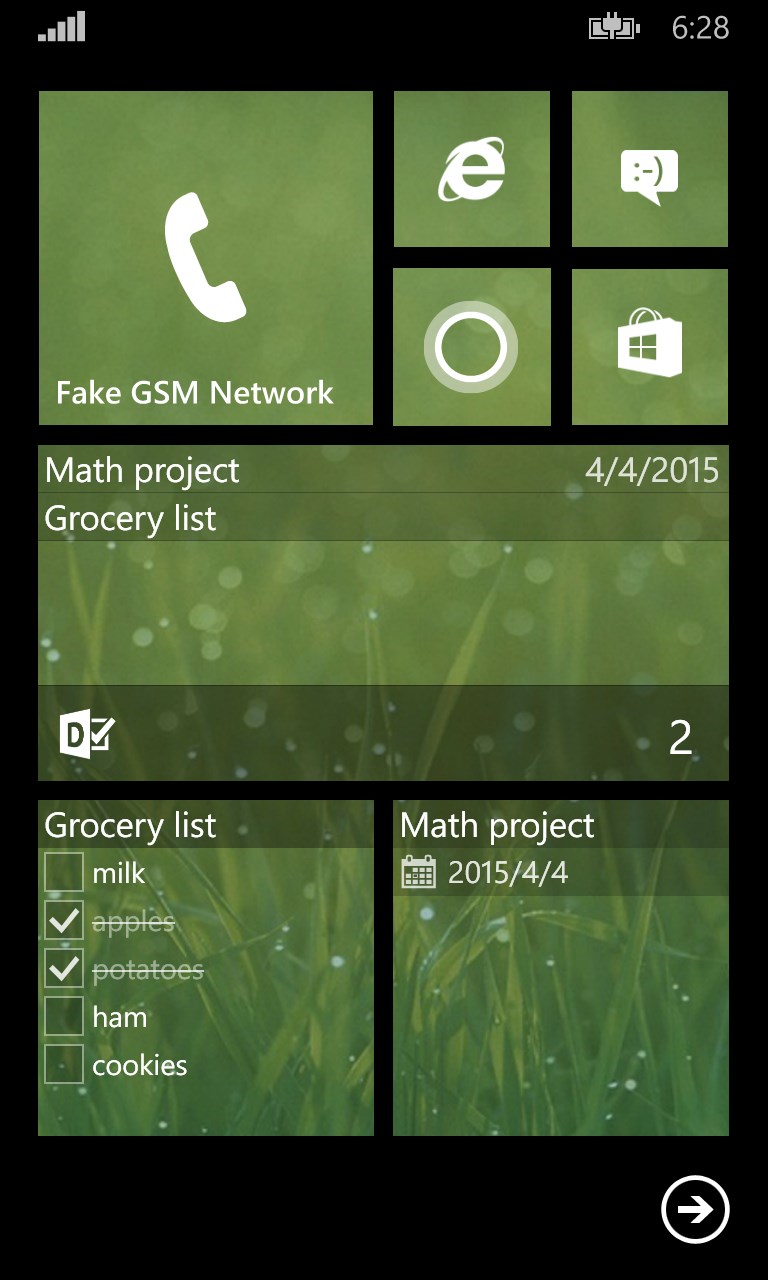Uncheck the potatoes item

pos(64,967)
